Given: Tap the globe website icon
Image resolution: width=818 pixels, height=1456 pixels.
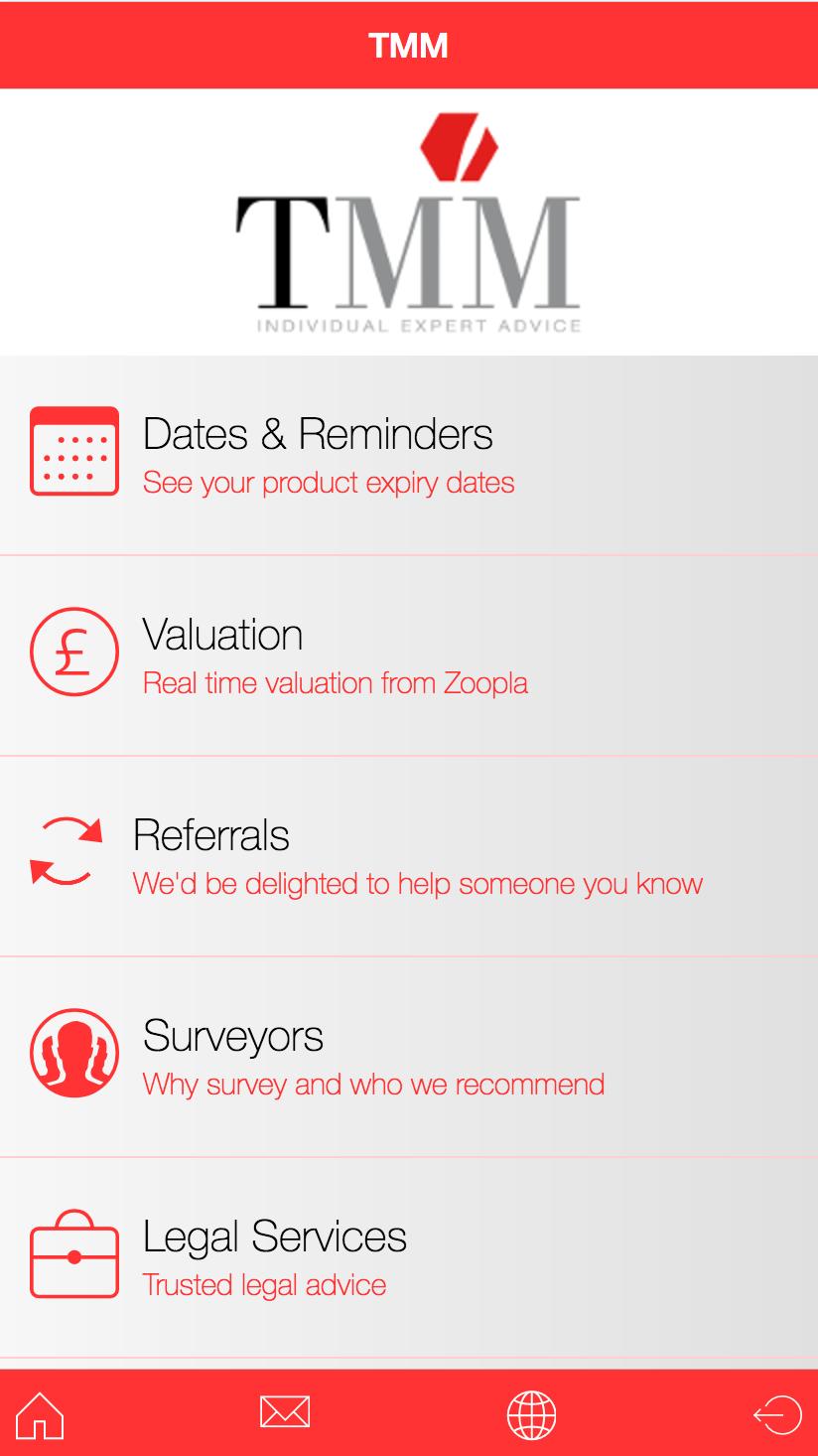Looking at the screenshot, I should click(x=532, y=1414).
